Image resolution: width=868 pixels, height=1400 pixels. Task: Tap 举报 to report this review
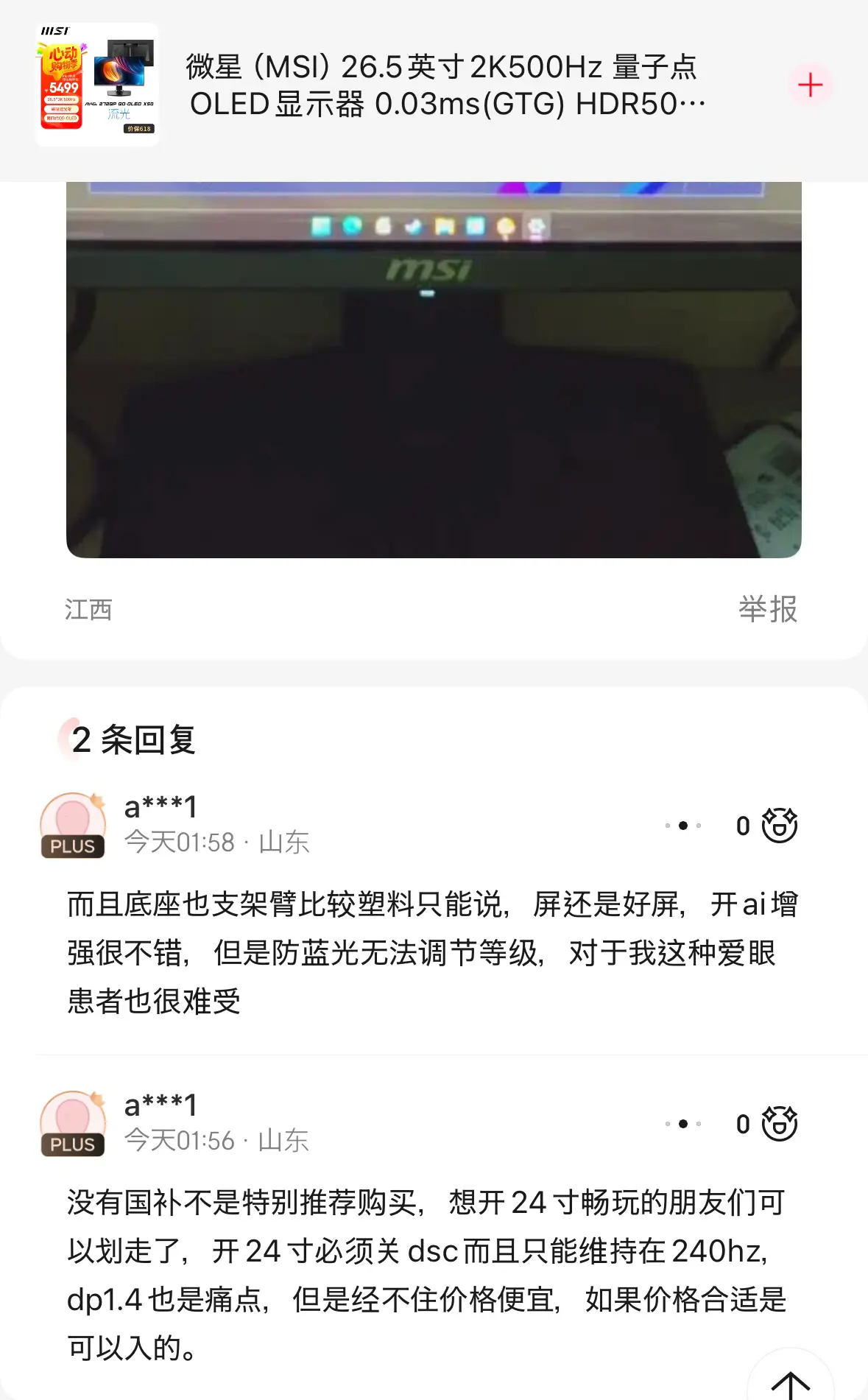point(768,609)
